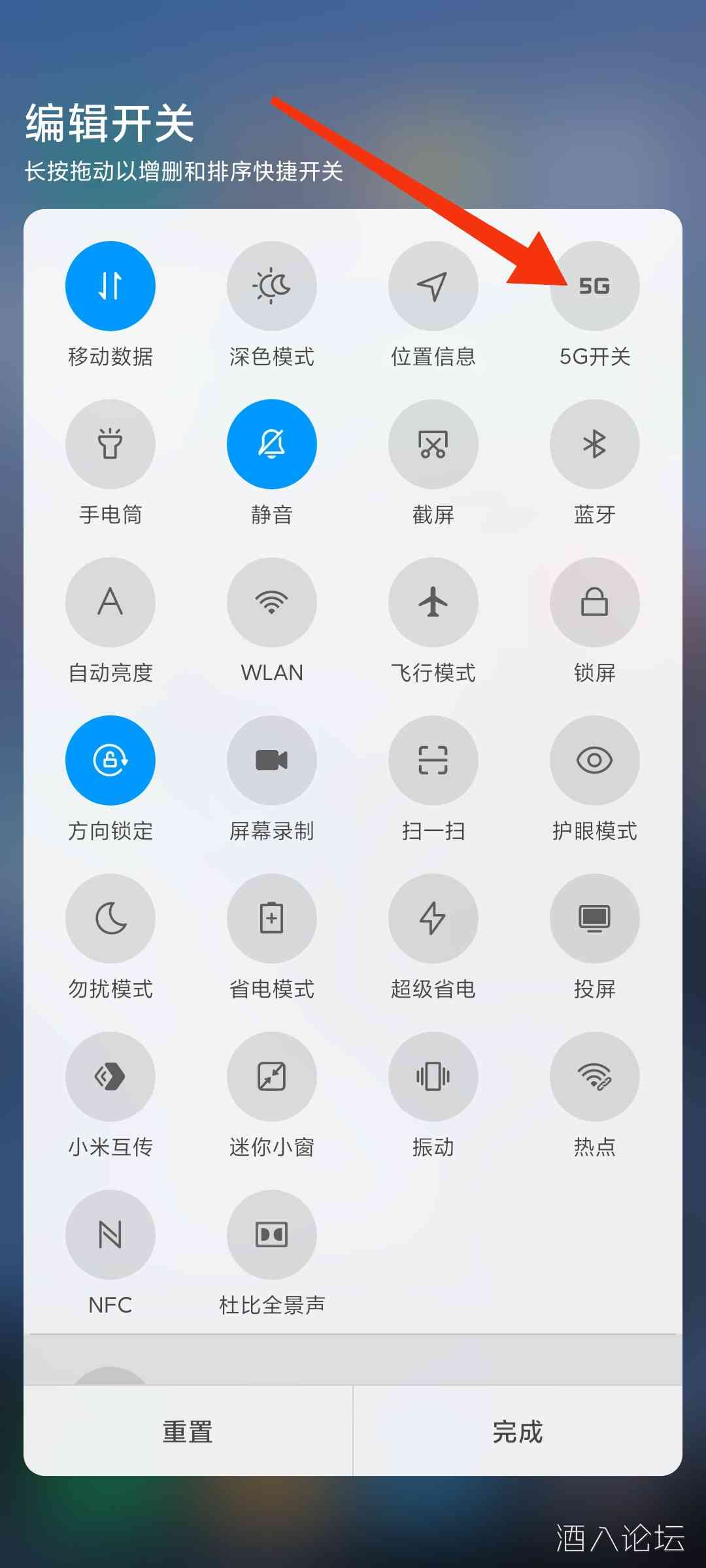Viewport: 706px width, 1568px height.
Task: Disable 静音 silent mode
Action: point(272,444)
